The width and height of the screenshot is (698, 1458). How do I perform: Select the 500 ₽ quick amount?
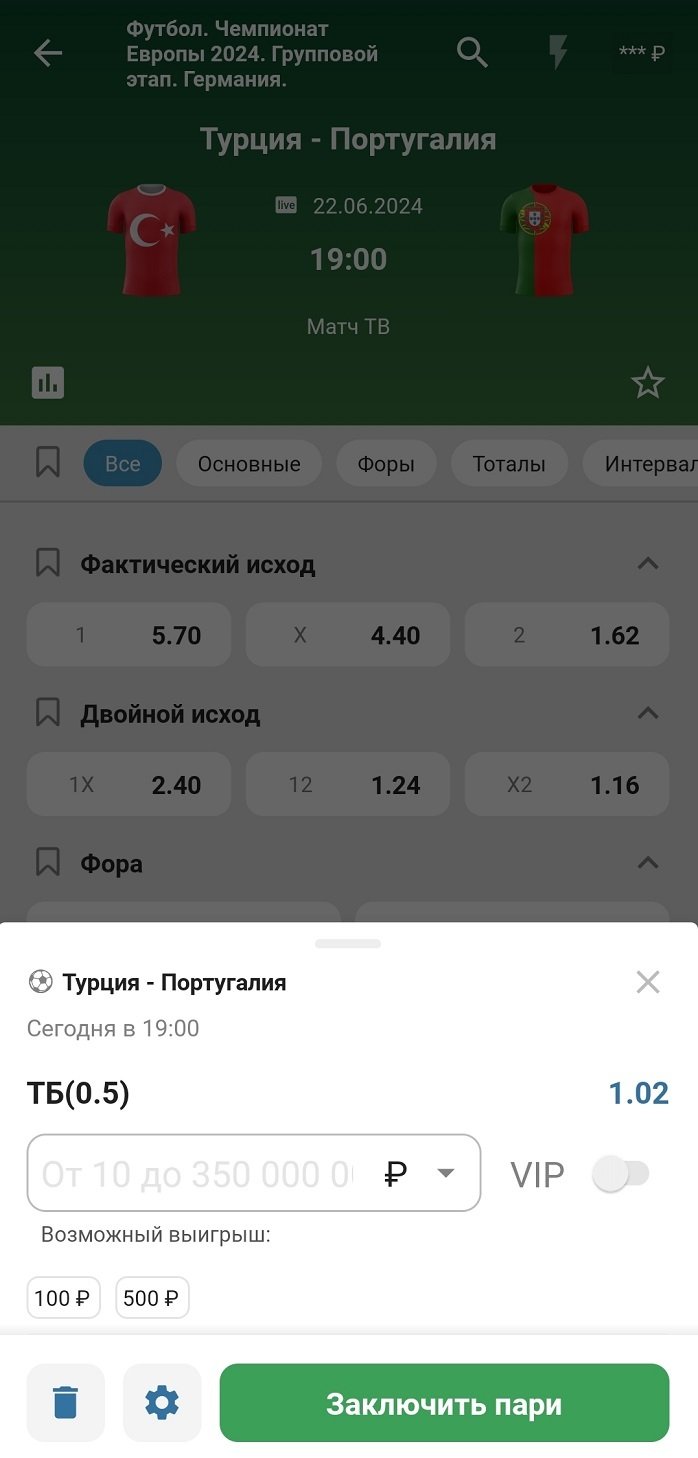(152, 1298)
